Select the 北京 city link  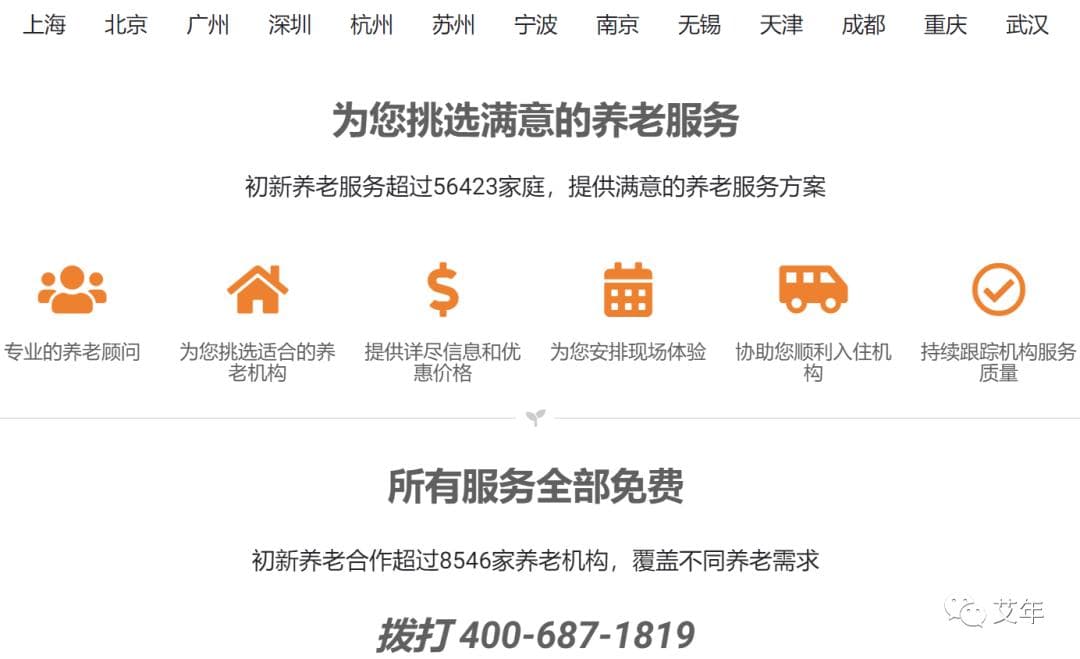pyautogui.click(x=126, y=25)
